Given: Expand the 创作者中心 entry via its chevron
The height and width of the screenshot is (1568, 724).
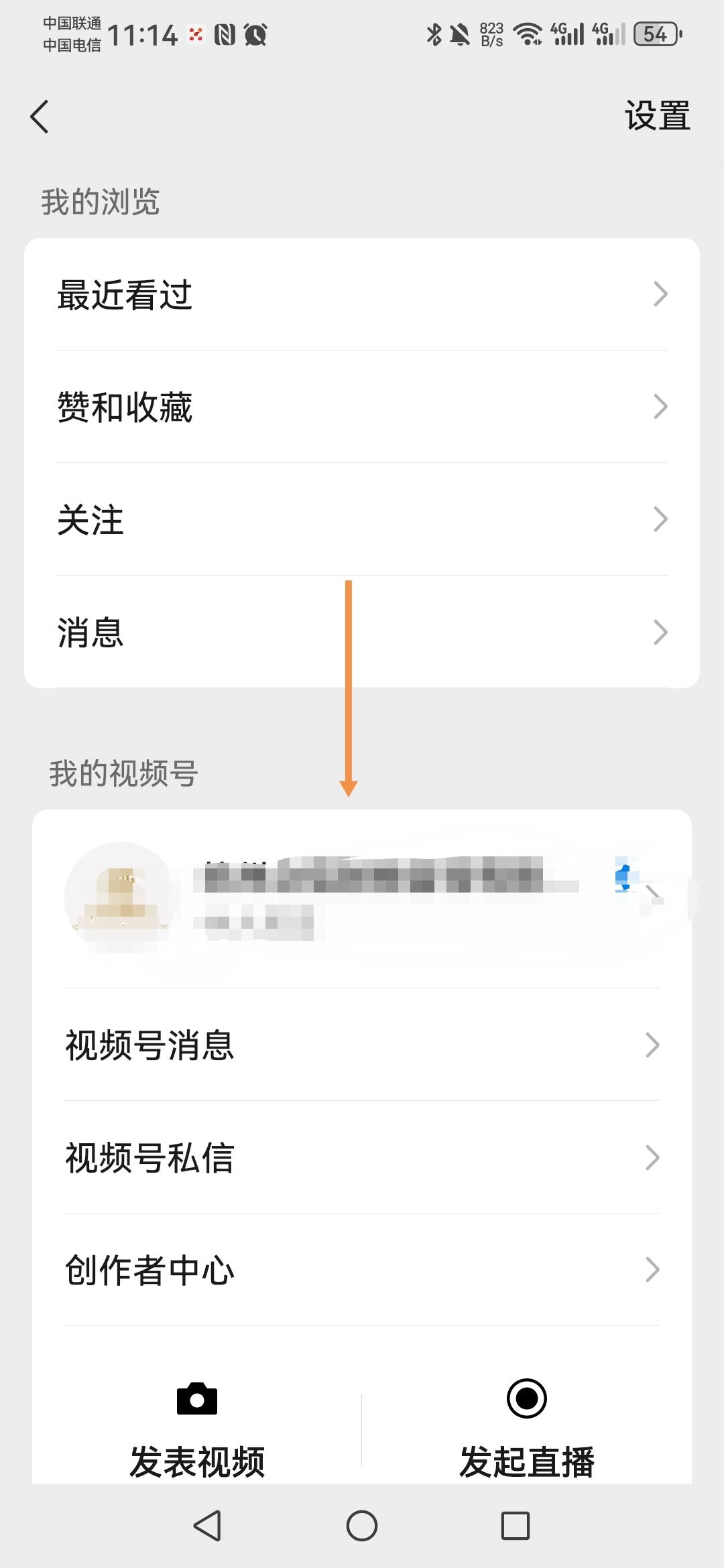Looking at the screenshot, I should tap(651, 1270).
